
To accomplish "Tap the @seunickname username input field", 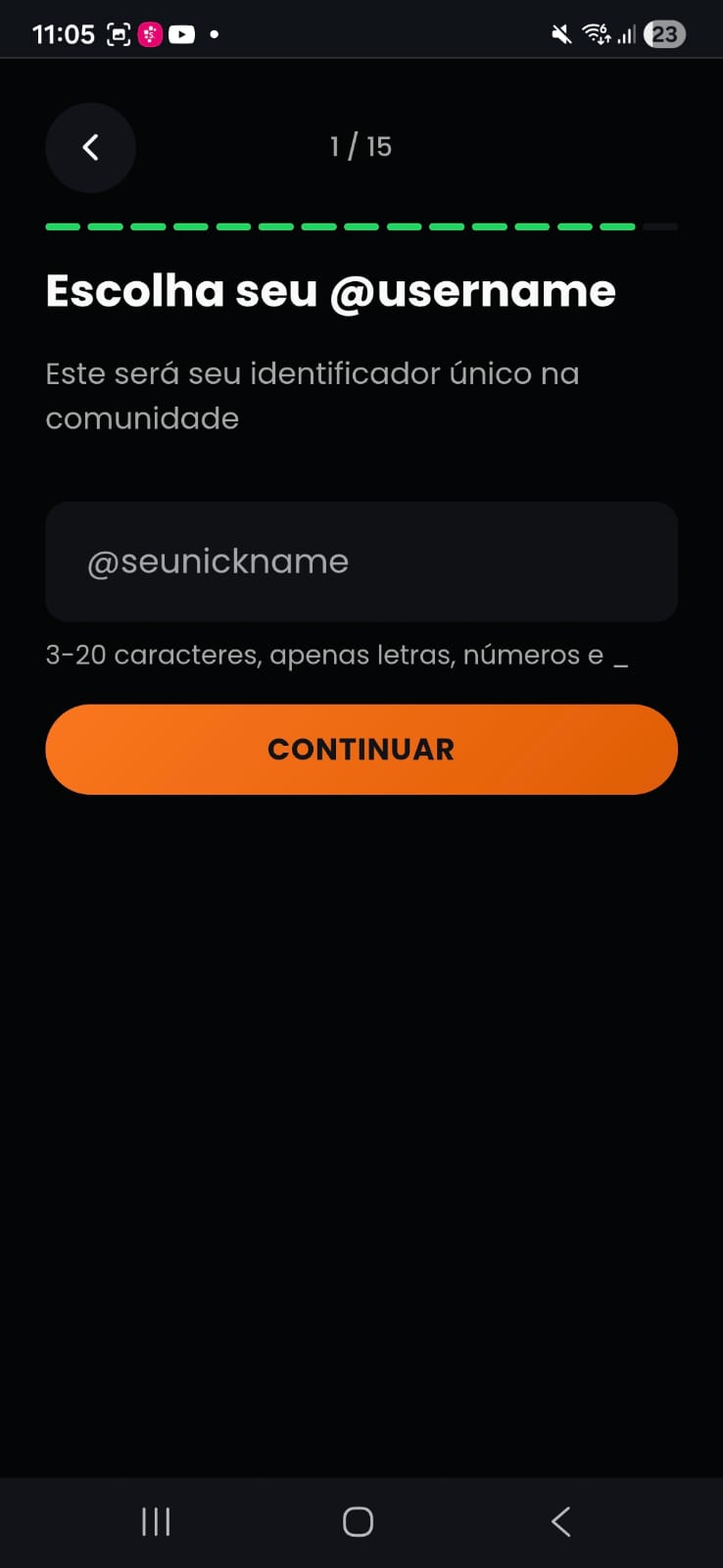I will click(361, 562).
